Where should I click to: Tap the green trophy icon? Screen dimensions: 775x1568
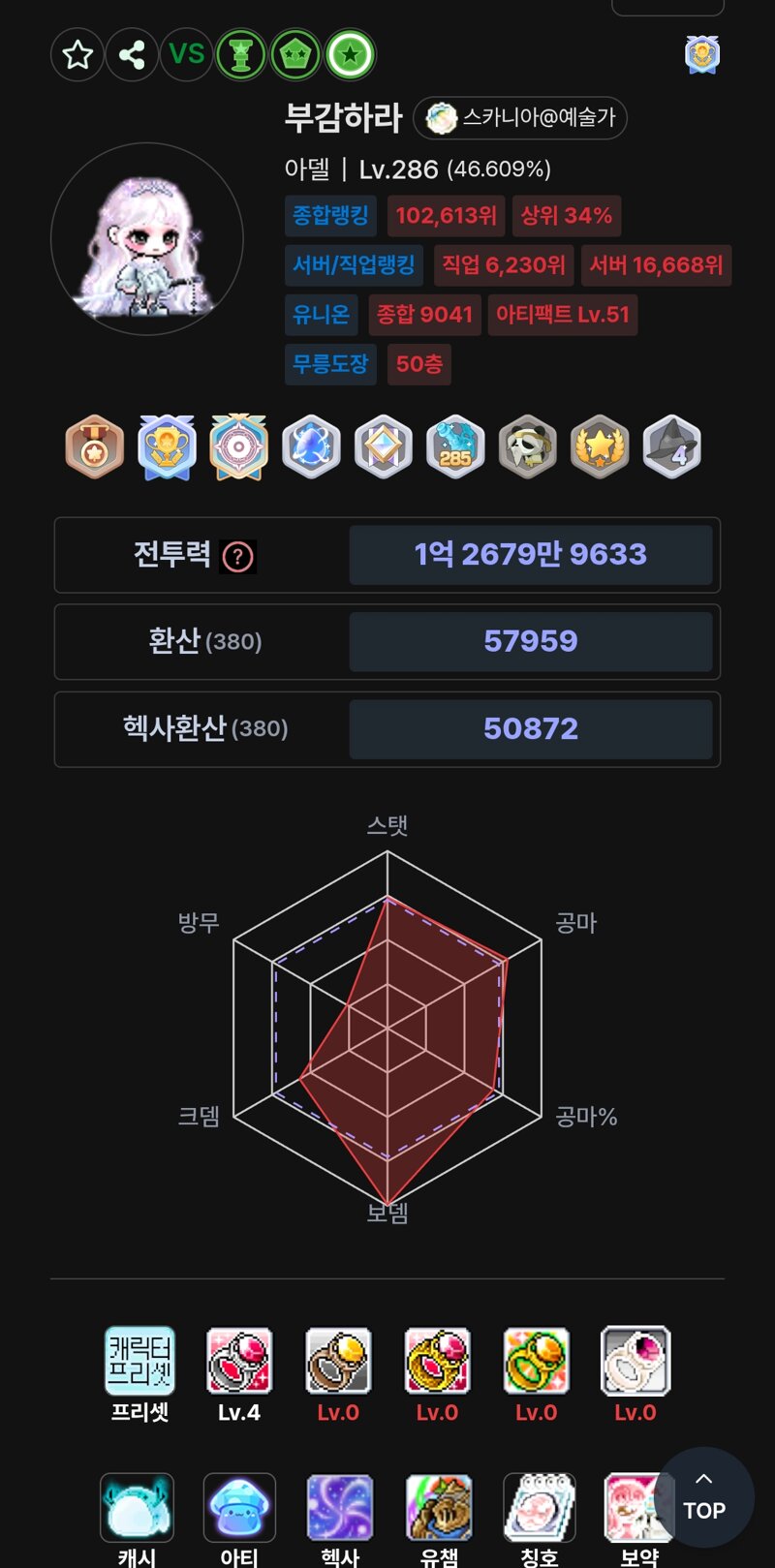(240, 55)
